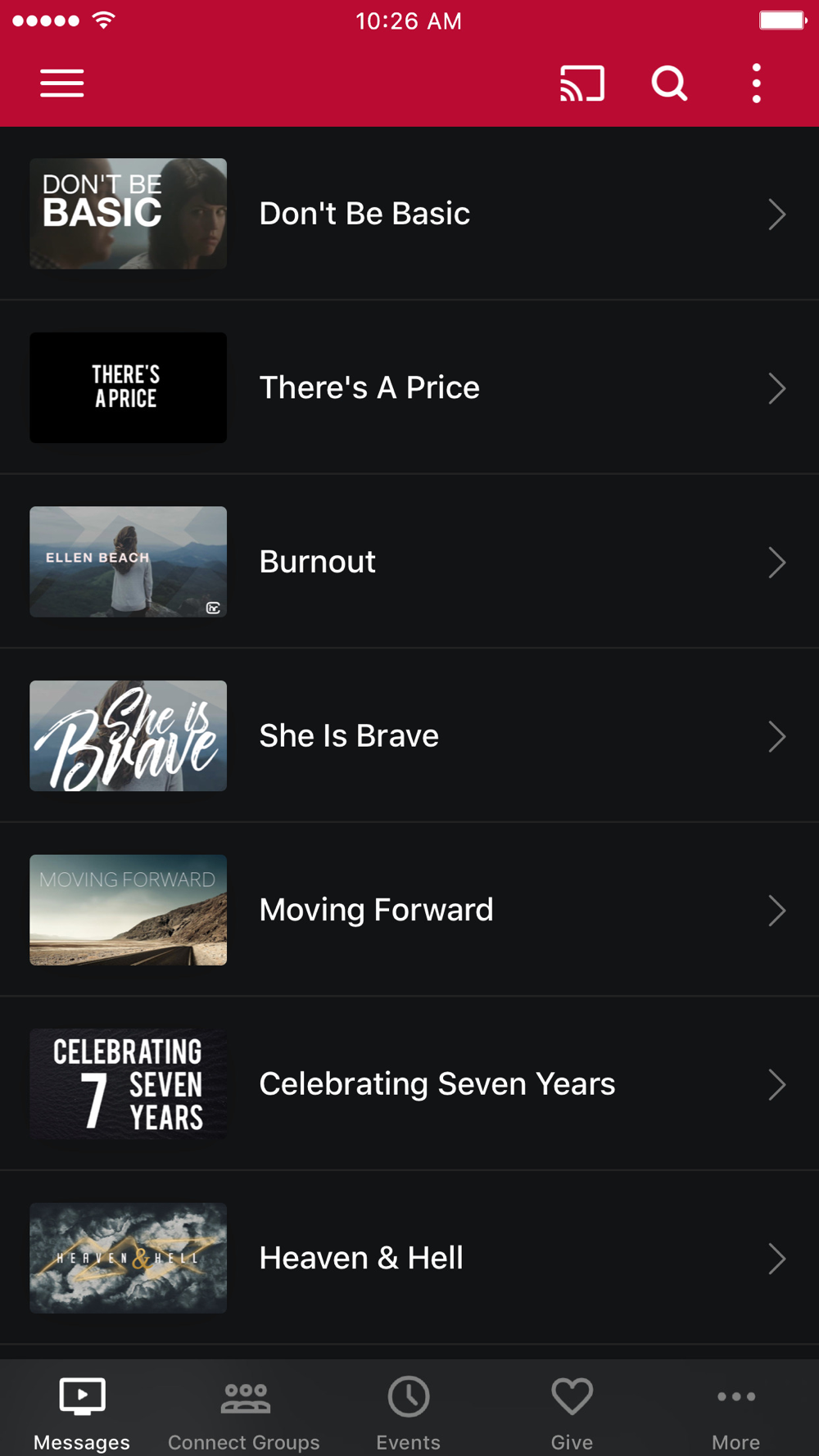
Task: Open She Is Brave series
Action: click(409, 735)
